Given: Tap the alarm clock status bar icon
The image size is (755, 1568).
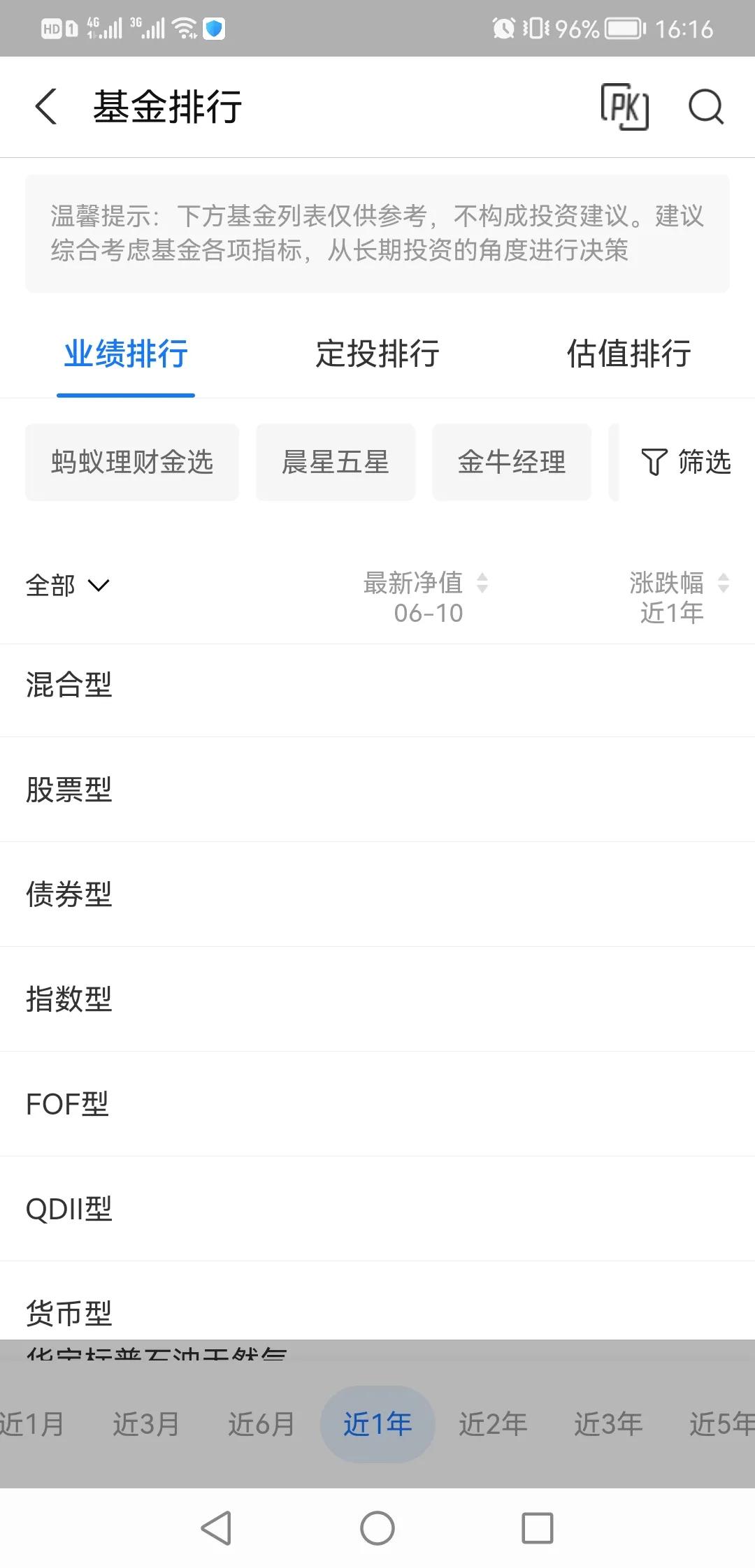Looking at the screenshot, I should 502,27.
